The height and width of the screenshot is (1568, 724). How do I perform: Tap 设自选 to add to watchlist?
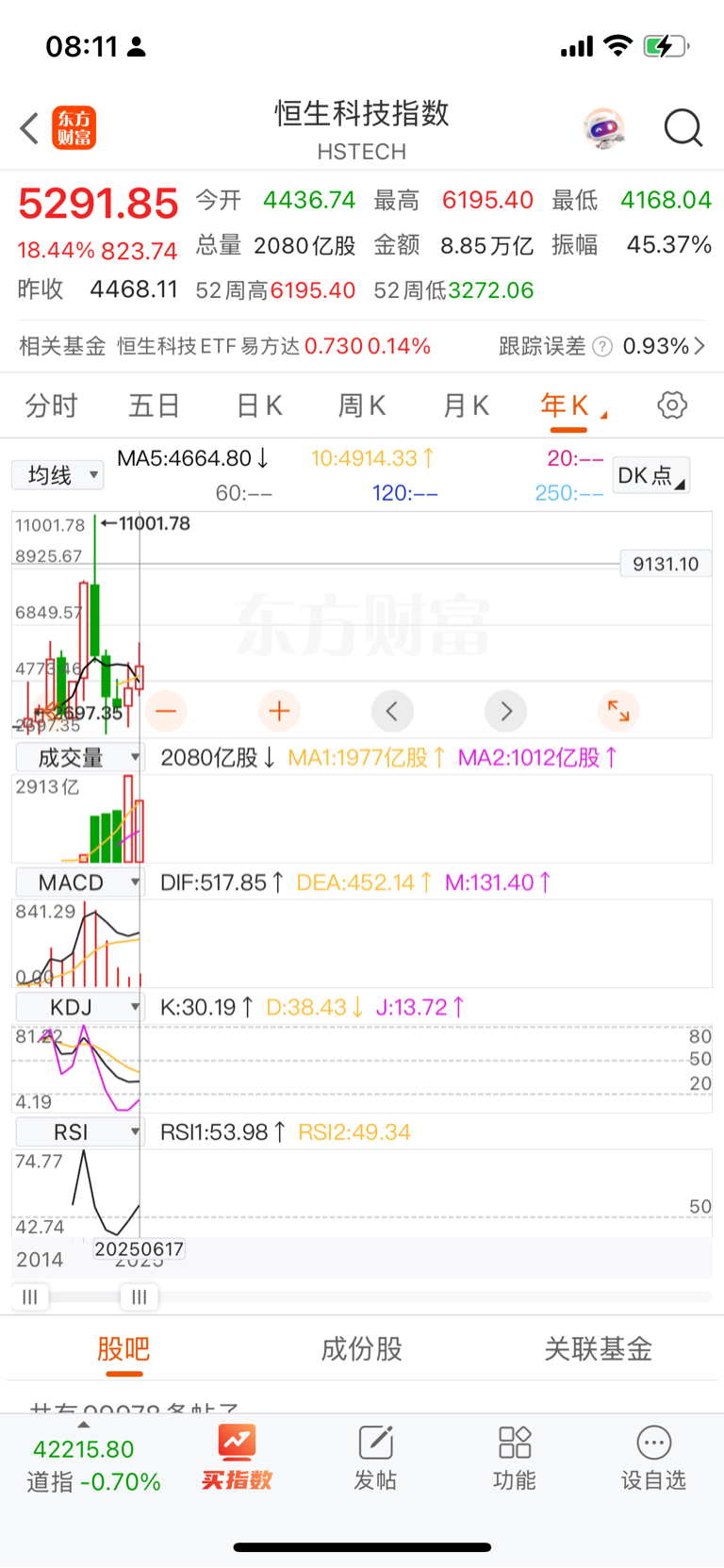click(653, 1458)
